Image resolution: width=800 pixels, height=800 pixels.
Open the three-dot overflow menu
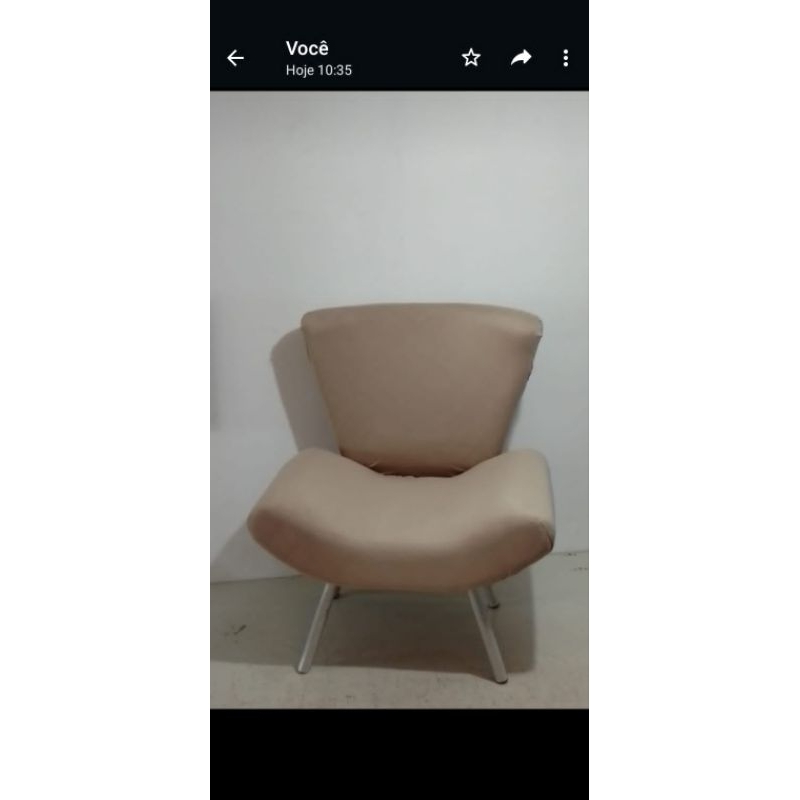pyautogui.click(x=565, y=58)
